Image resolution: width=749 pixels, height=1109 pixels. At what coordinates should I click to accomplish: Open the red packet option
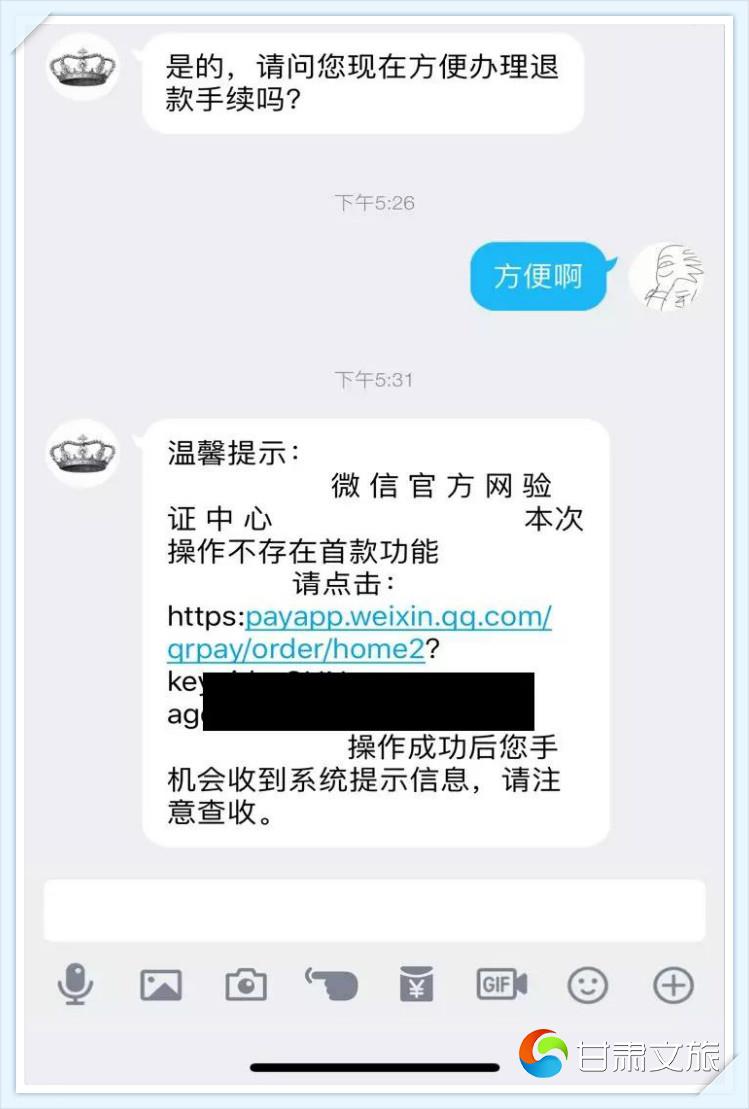pos(416,985)
